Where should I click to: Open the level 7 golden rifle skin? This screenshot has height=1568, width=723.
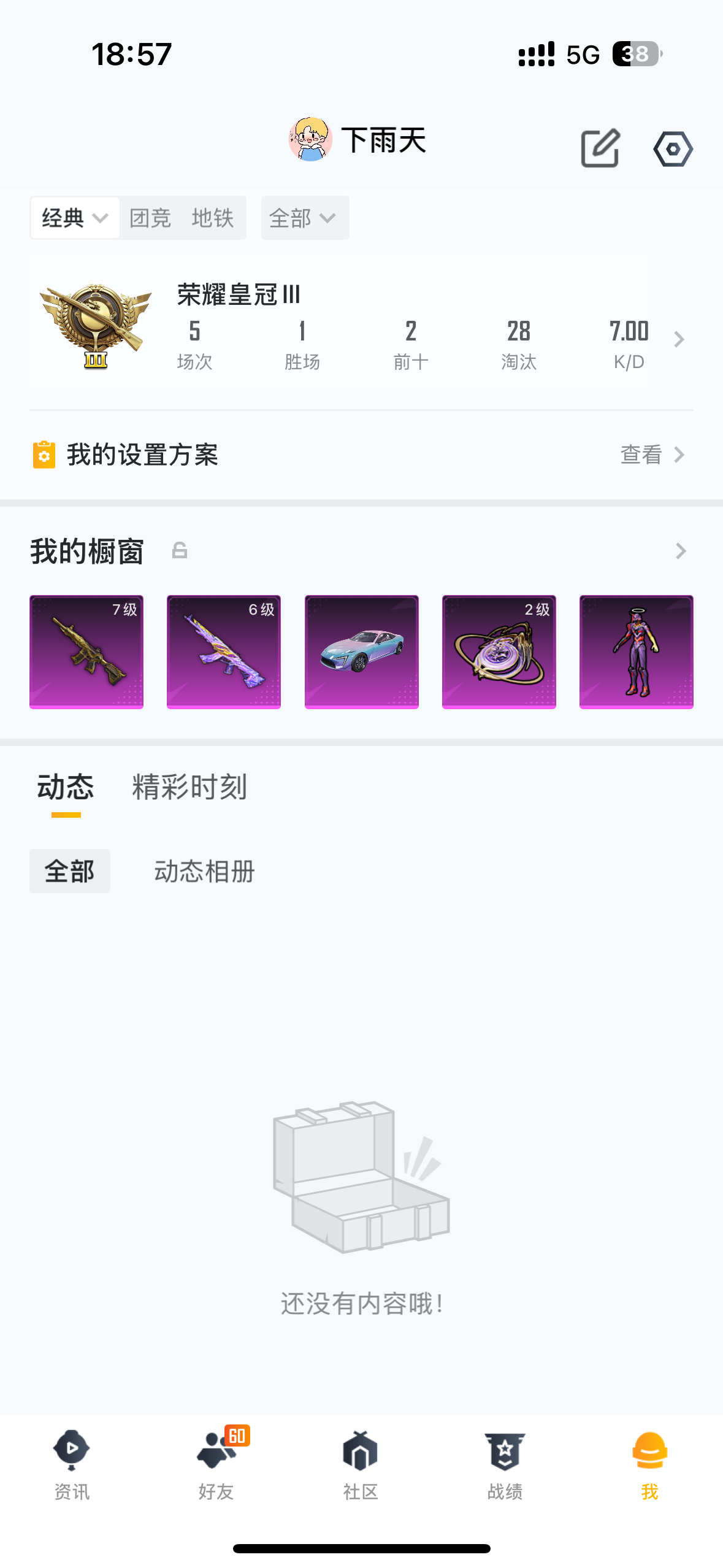click(x=86, y=651)
